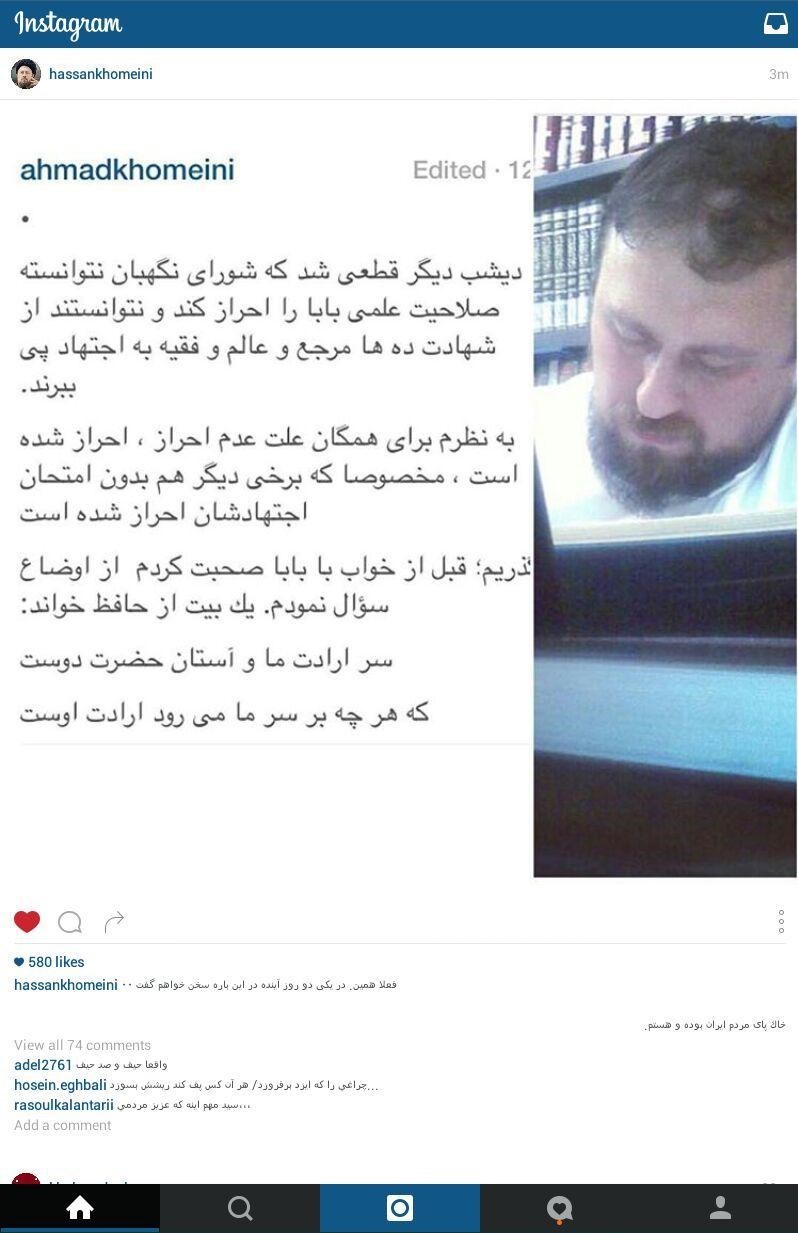Open hassankhomeini's profile from post header
This screenshot has height=1233, width=798.
point(100,74)
